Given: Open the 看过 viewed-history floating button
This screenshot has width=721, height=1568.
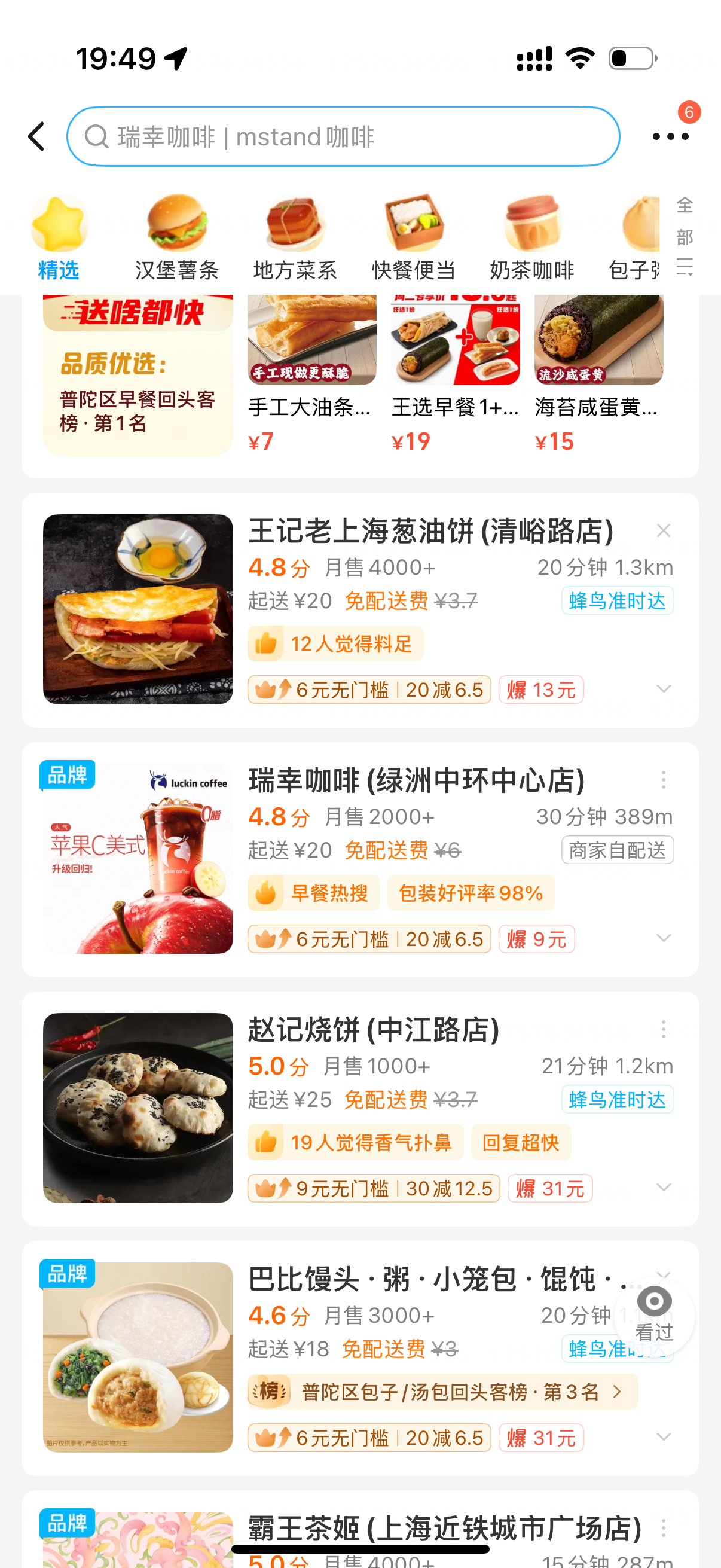Looking at the screenshot, I should (654, 1316).
